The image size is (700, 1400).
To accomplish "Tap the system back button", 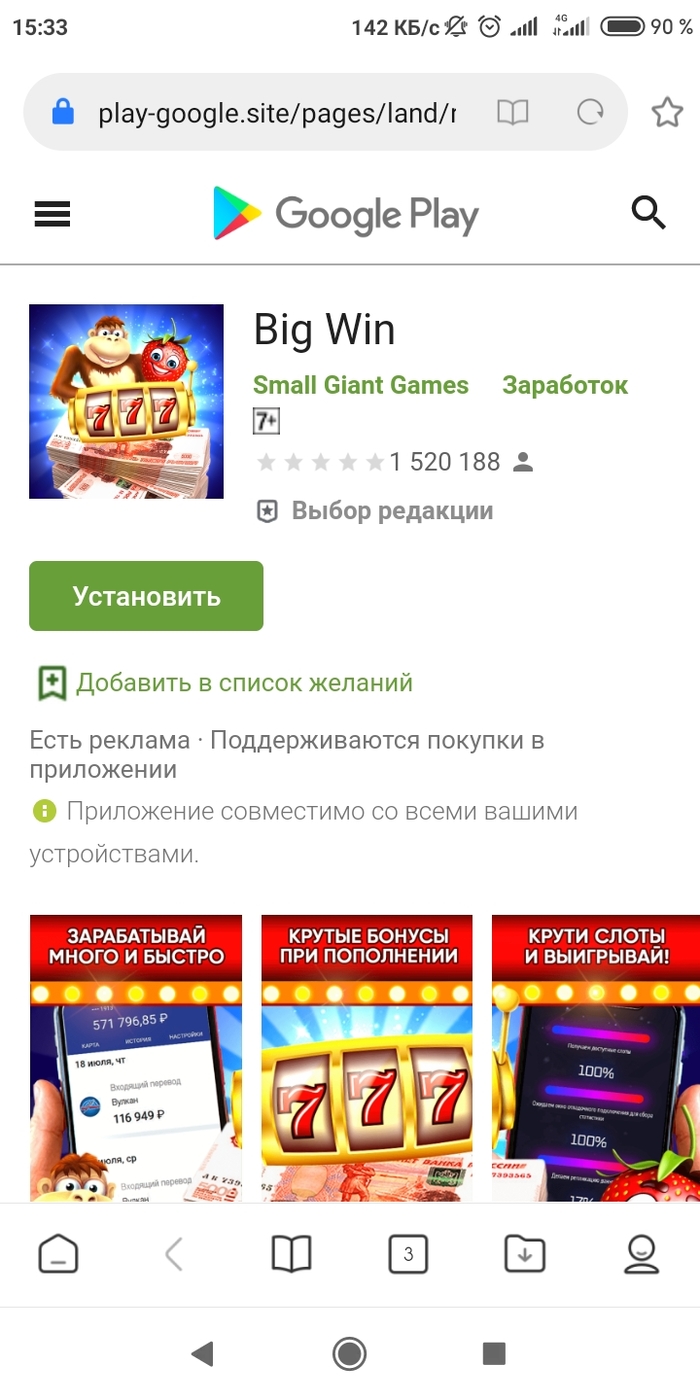I will 203,1354.
